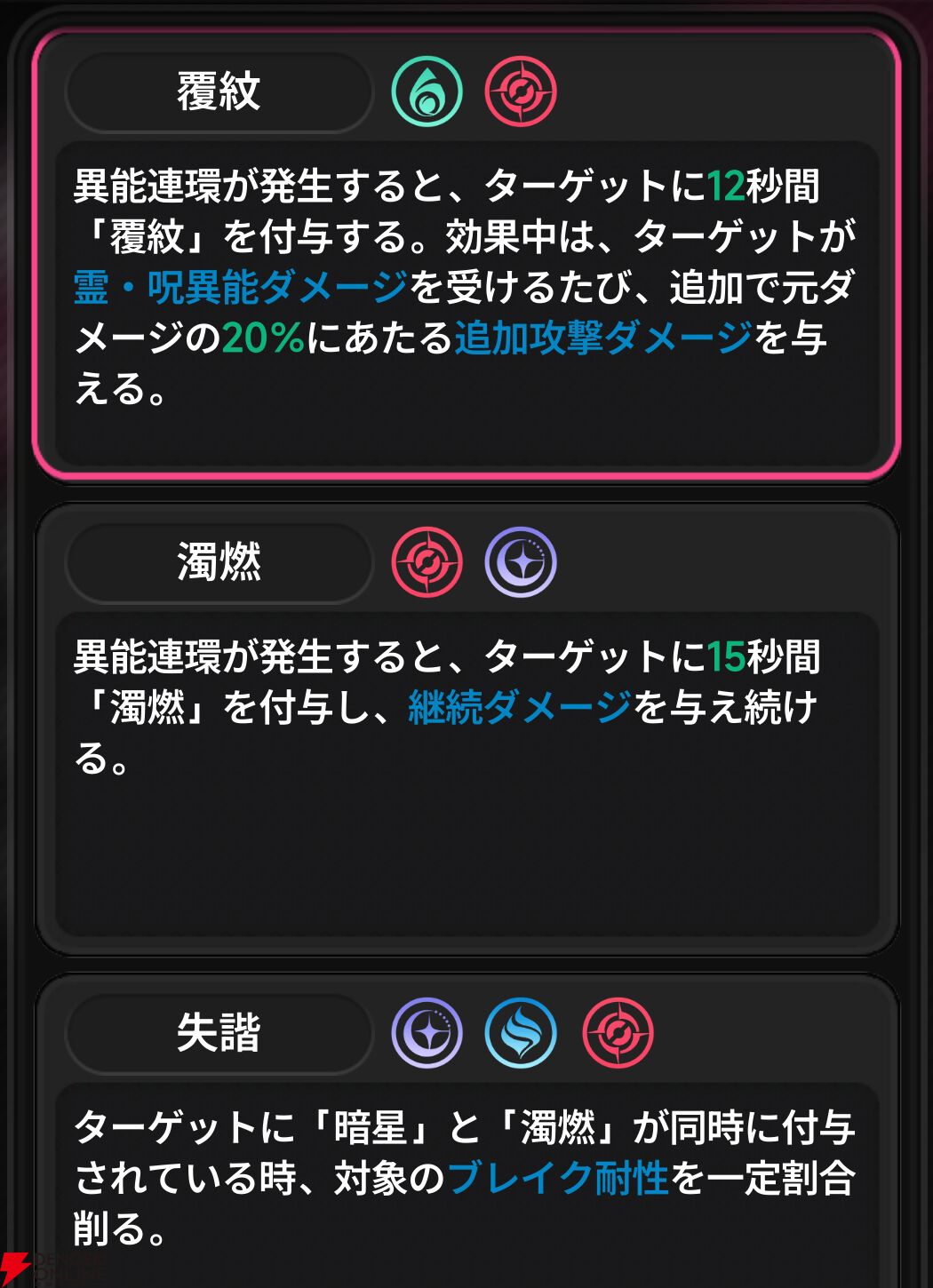Toggle selection of the highlighted 覆紋 card

pyautogui.click(x=466, y=258)
